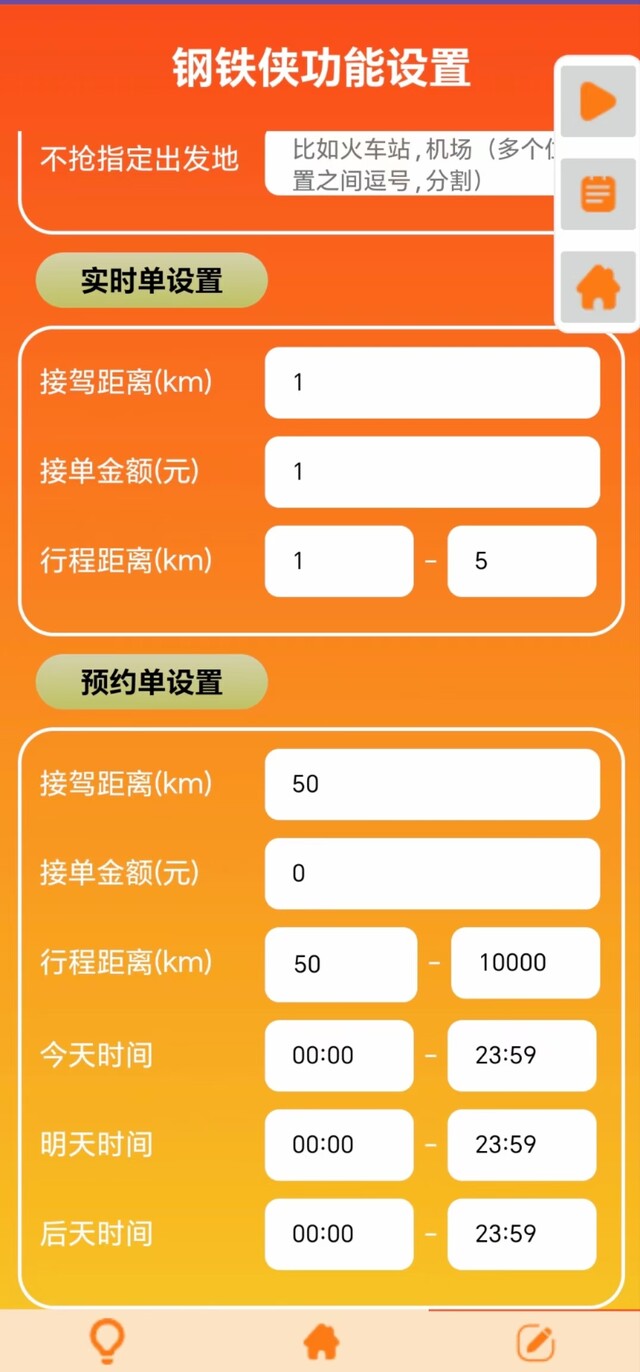The height and width of the screenshot is (1372, 640).
Task: Edit 接驾距离 field under 预约单设置
Action: click(x=432, y=784)
